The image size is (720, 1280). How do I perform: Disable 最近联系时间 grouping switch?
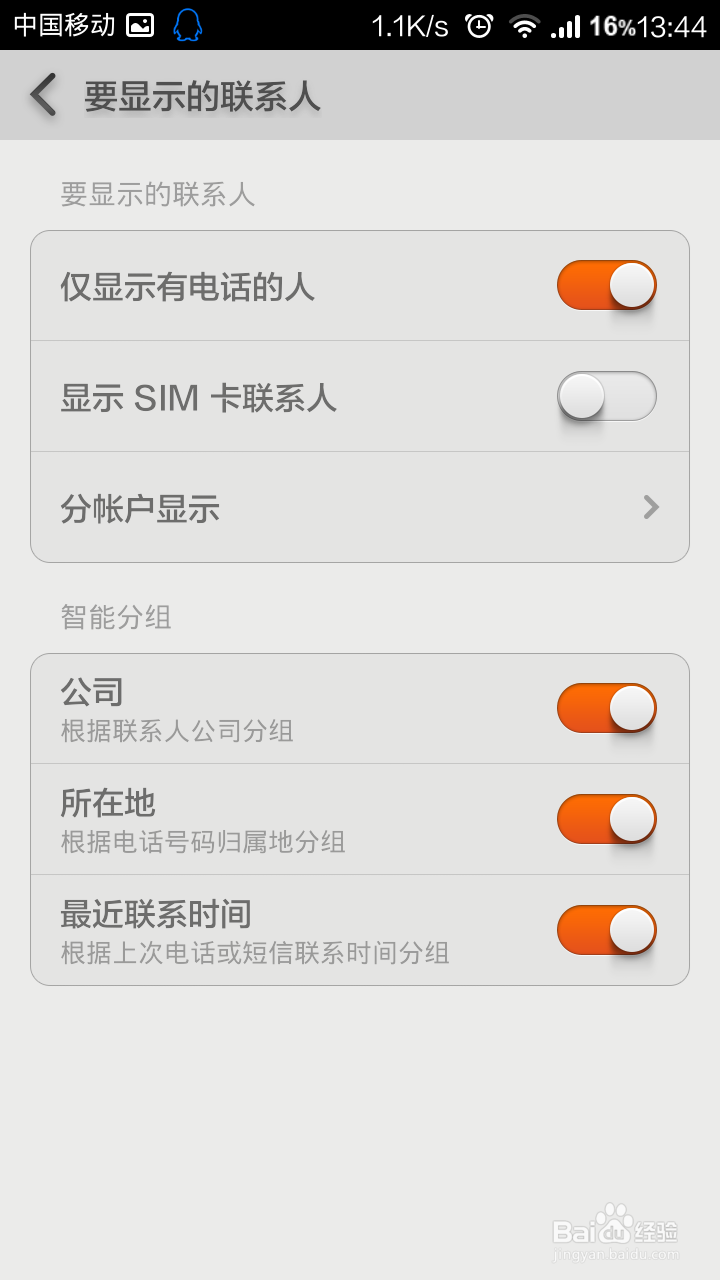coord(606,930)
